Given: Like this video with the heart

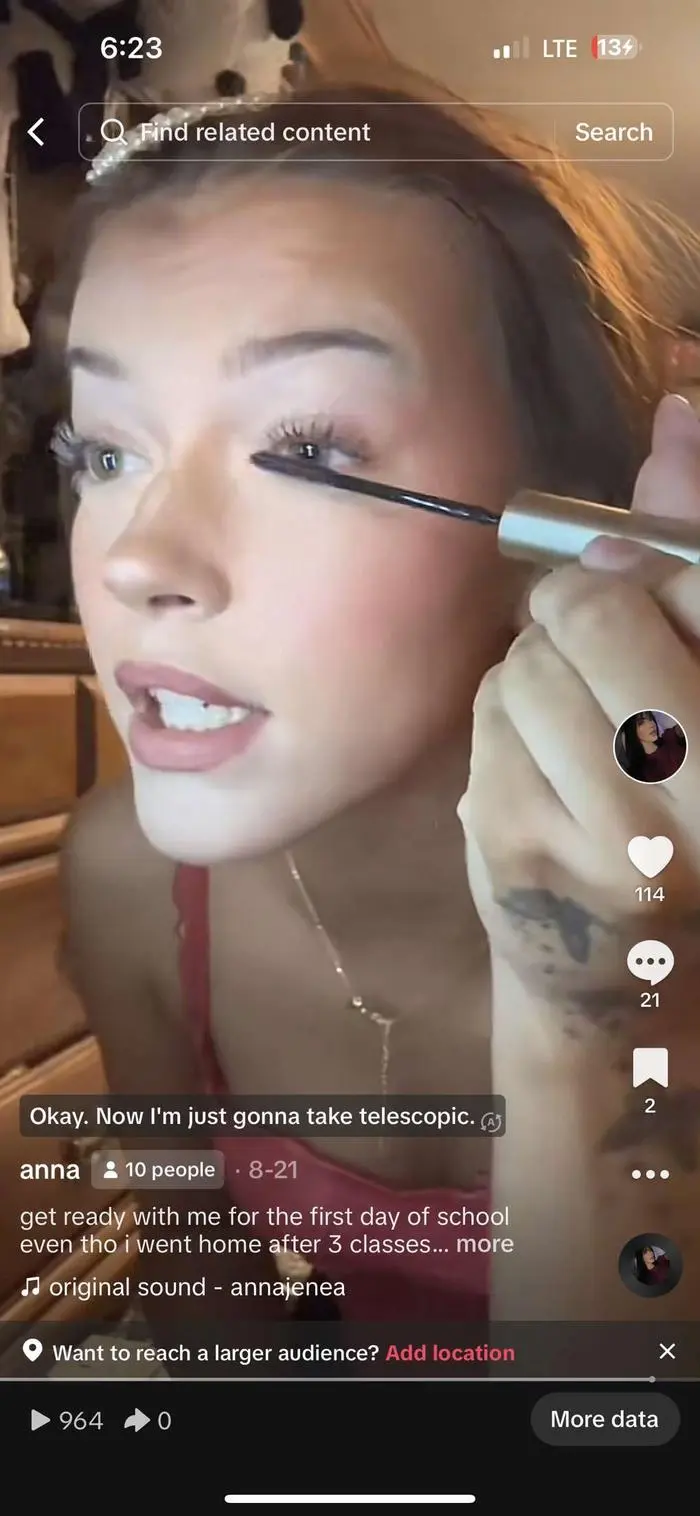Looking at the screenshot, I should point(650,858).
